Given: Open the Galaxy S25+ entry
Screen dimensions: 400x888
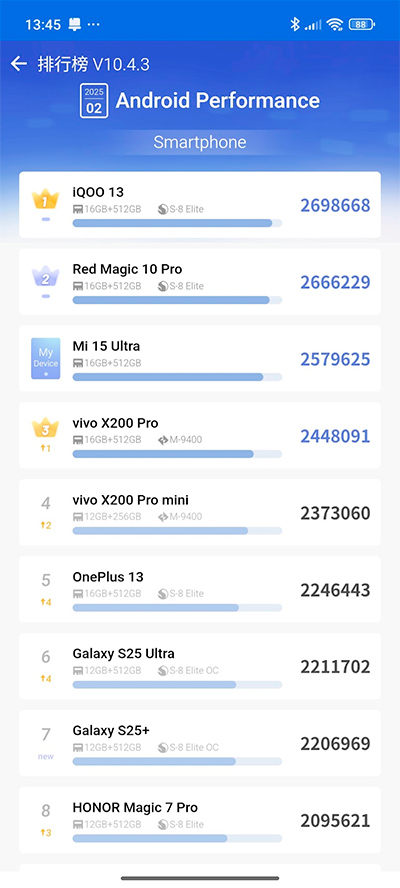Looking at the screenshot, I should (199, 743).
